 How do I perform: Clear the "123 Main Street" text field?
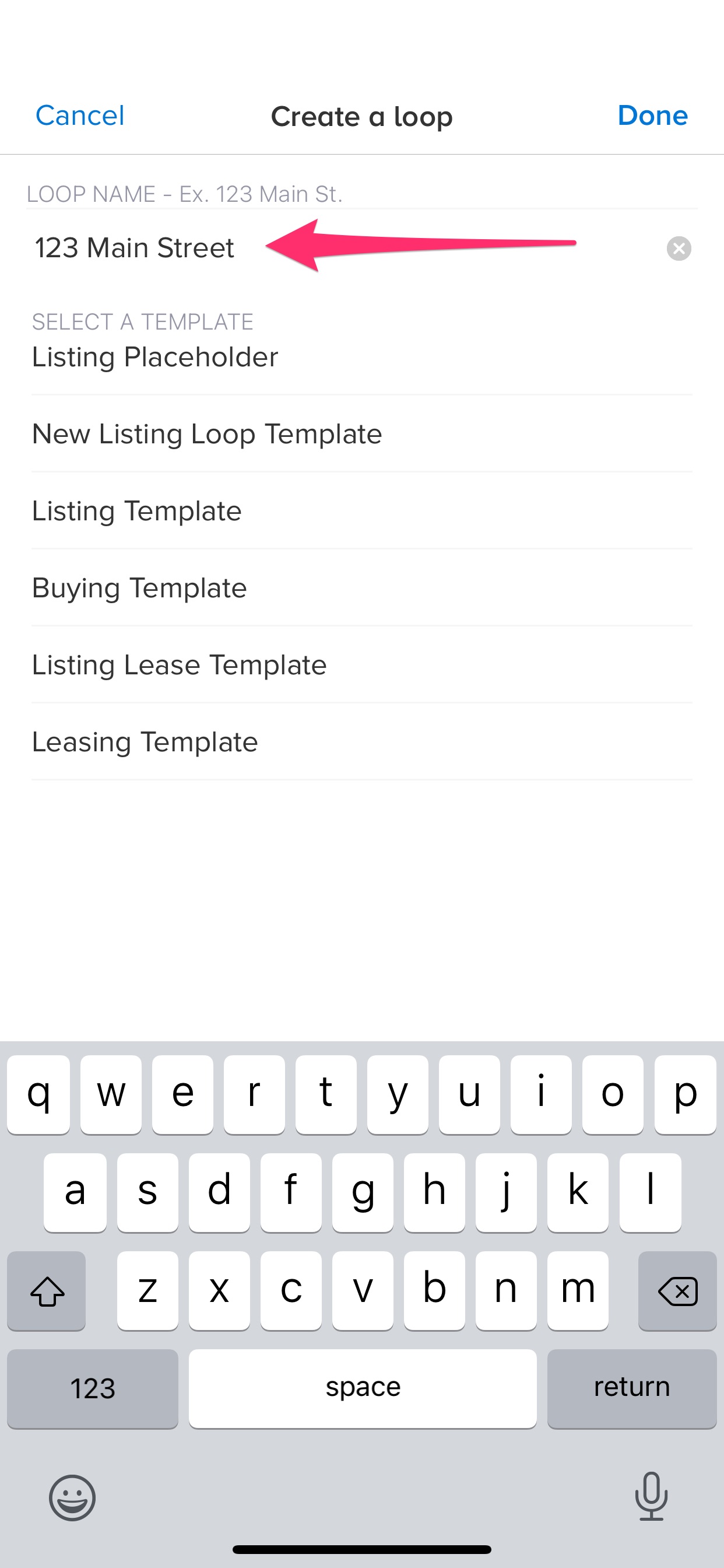680,249
